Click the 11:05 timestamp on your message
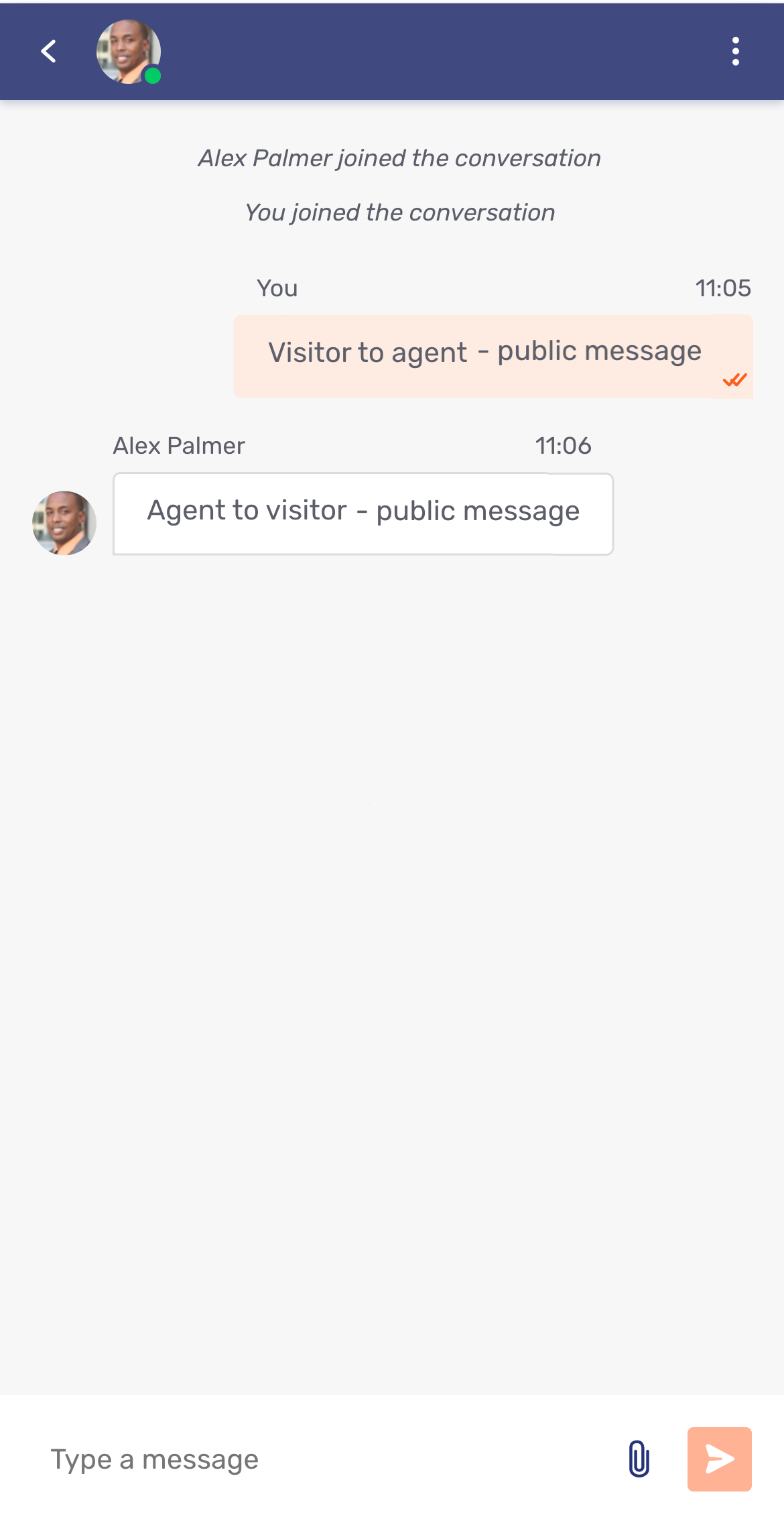The height and width of the screenshot is (1521, 784). coord(723,287)
